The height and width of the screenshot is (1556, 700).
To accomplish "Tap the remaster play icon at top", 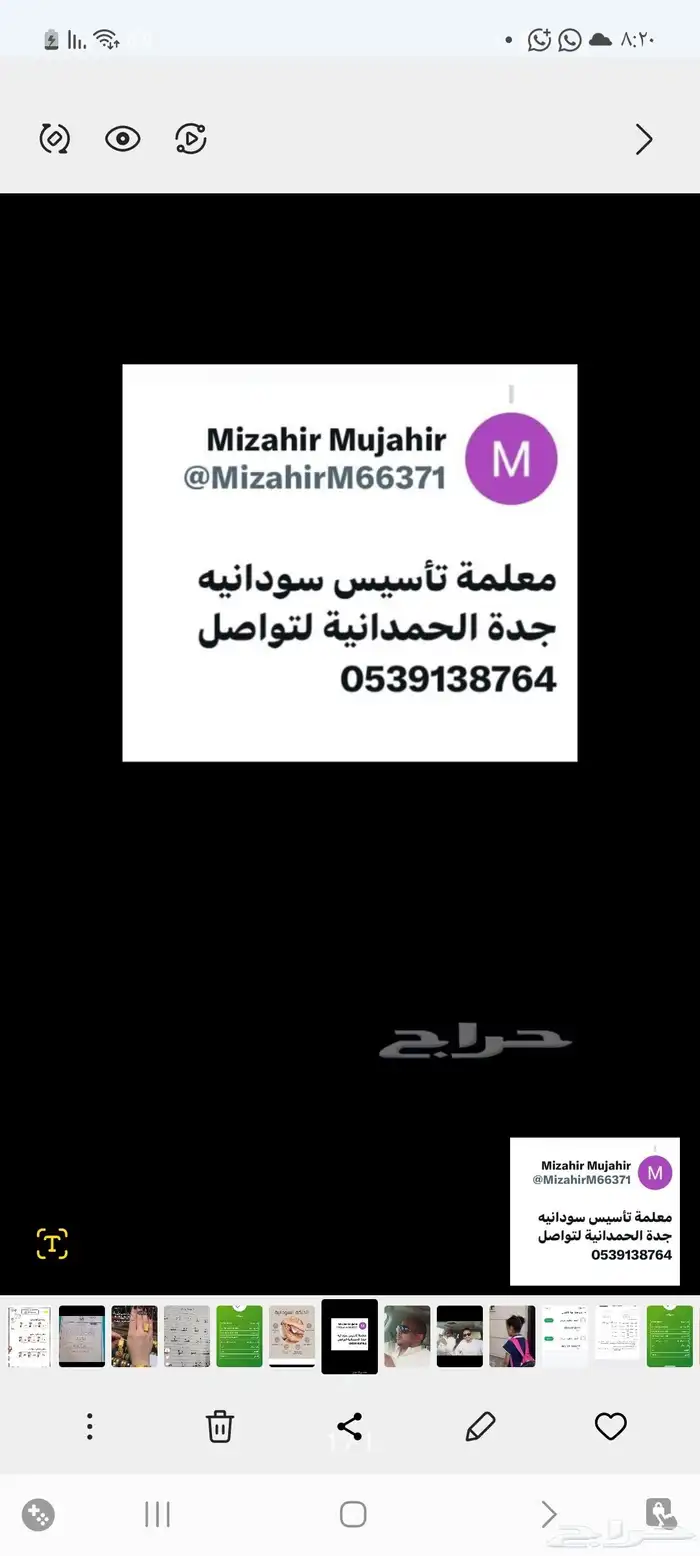I will point(190,139).
